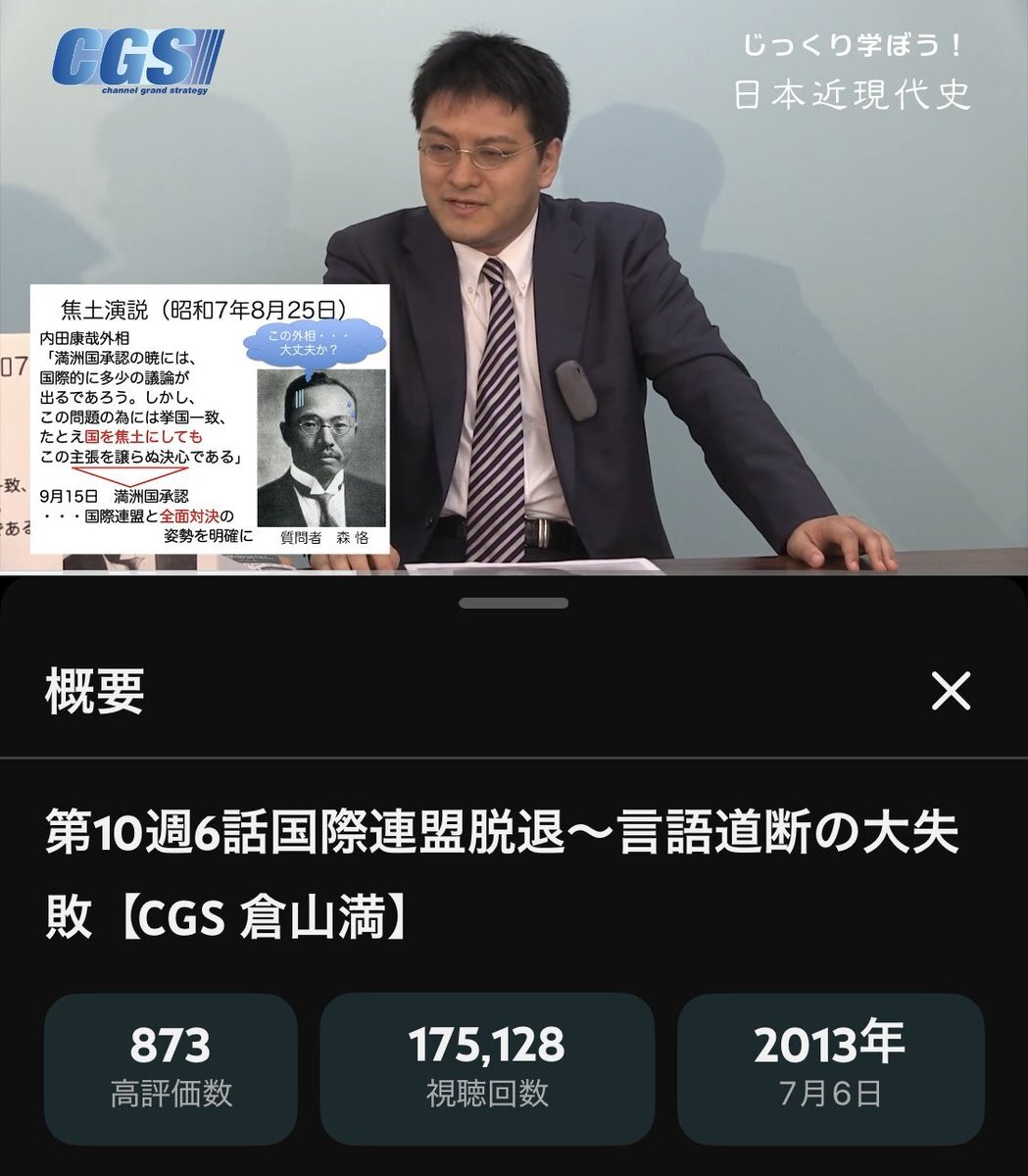Tap the video player to show controls
The height and width of the screenshot is (1176, 1028).
click(x=514, y=286)
